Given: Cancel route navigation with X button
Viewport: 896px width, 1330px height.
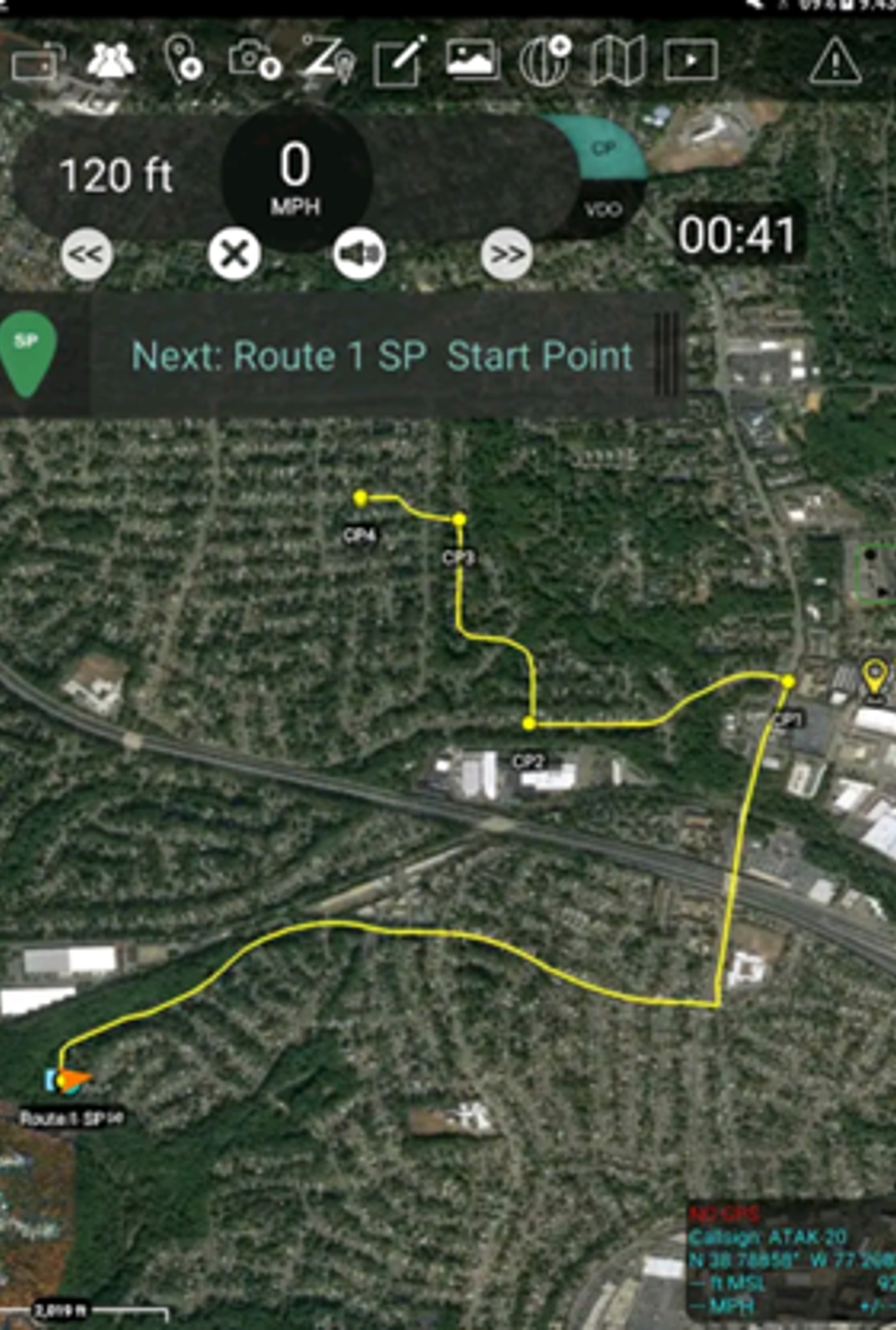Looking at the screenshot, I should tap(234, 254).
